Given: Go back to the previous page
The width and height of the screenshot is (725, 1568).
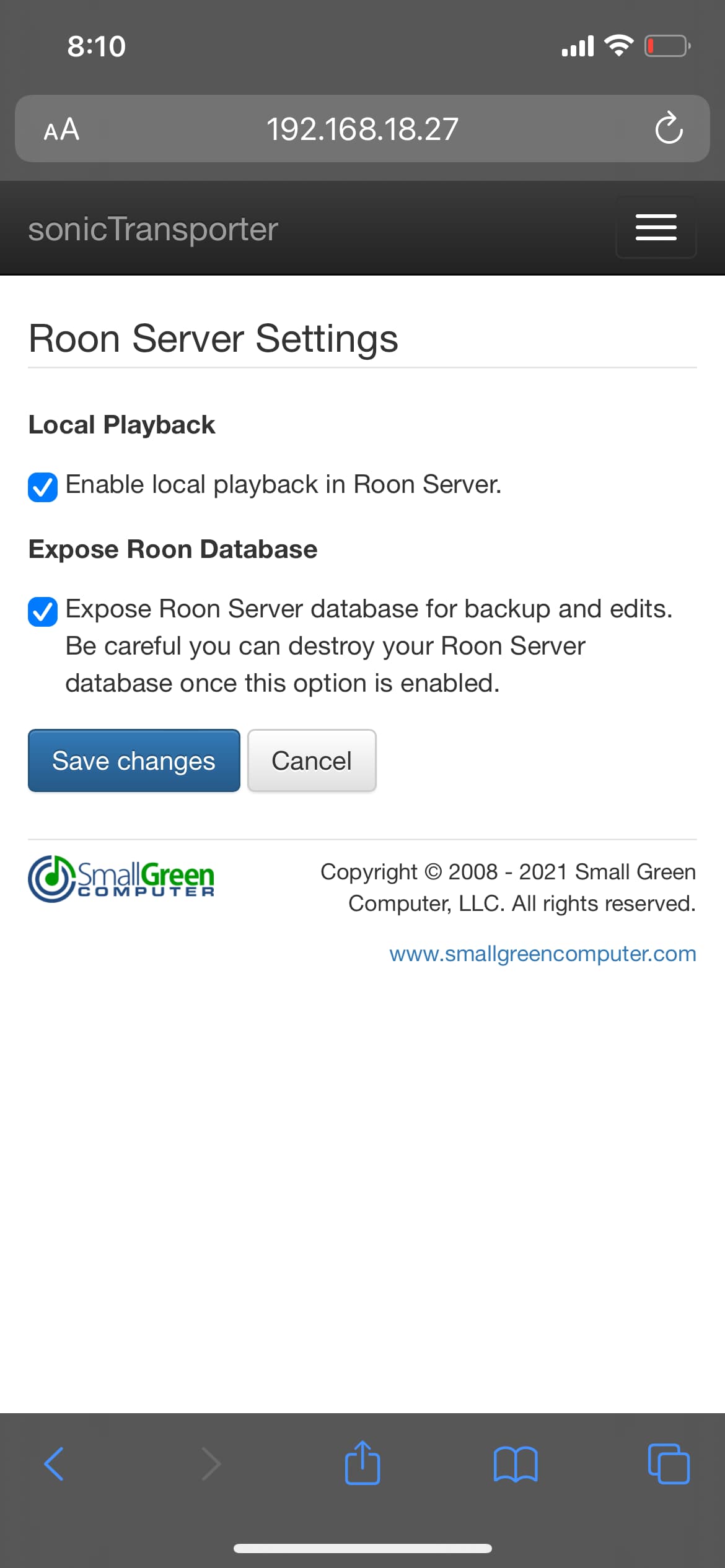Looking at the screenshot, I should tap(54, 1464).
